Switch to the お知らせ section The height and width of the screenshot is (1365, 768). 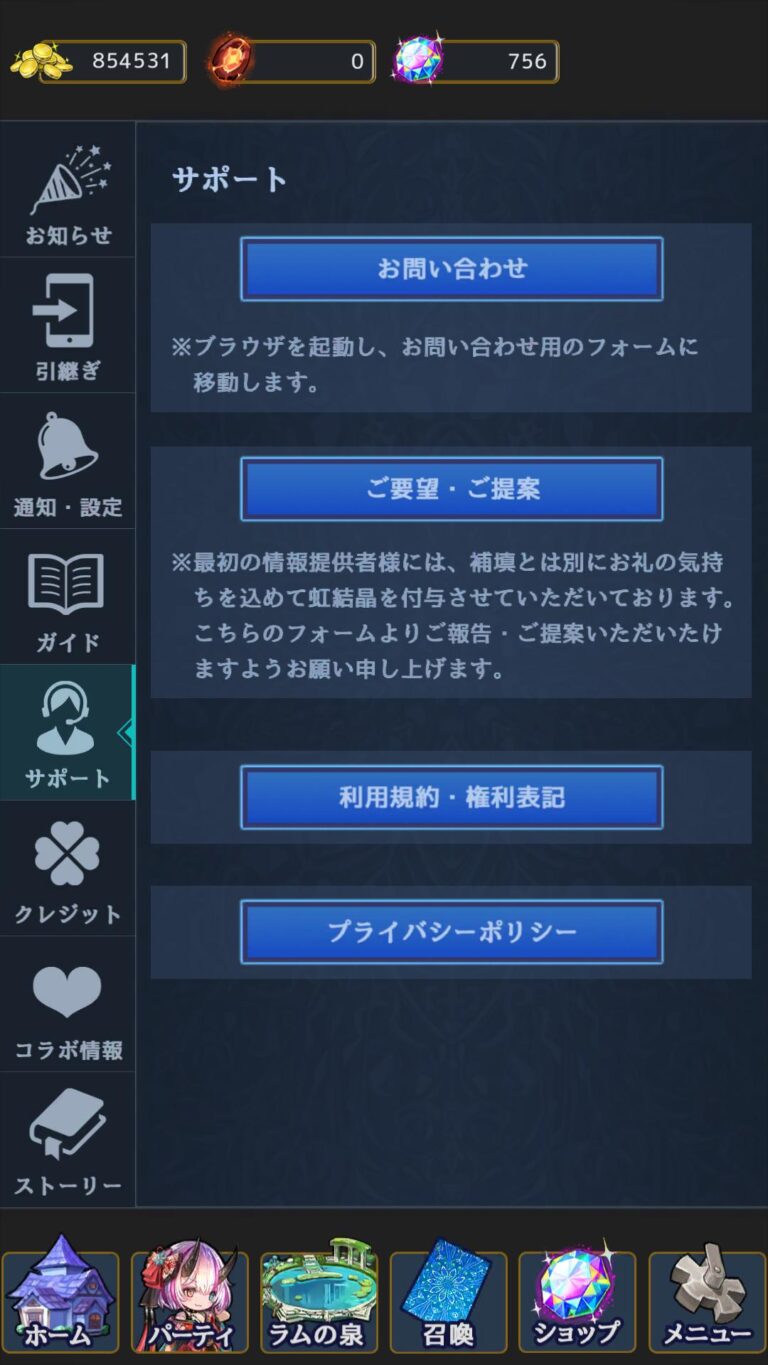(68, 191)
